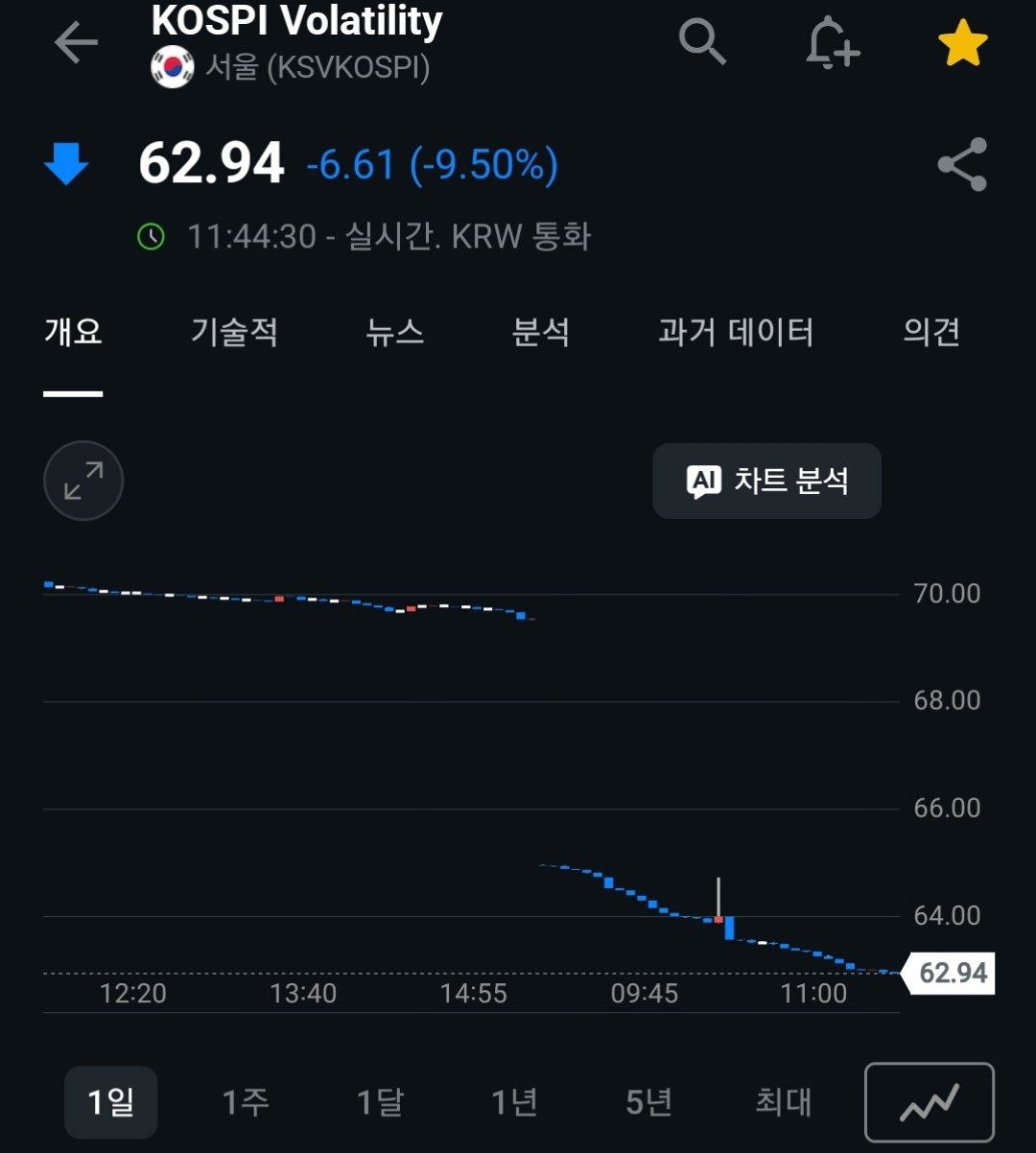Open the AI 차트 분석 button
Viewport: 1036px width, 1153px height.
tap(766, 481)
